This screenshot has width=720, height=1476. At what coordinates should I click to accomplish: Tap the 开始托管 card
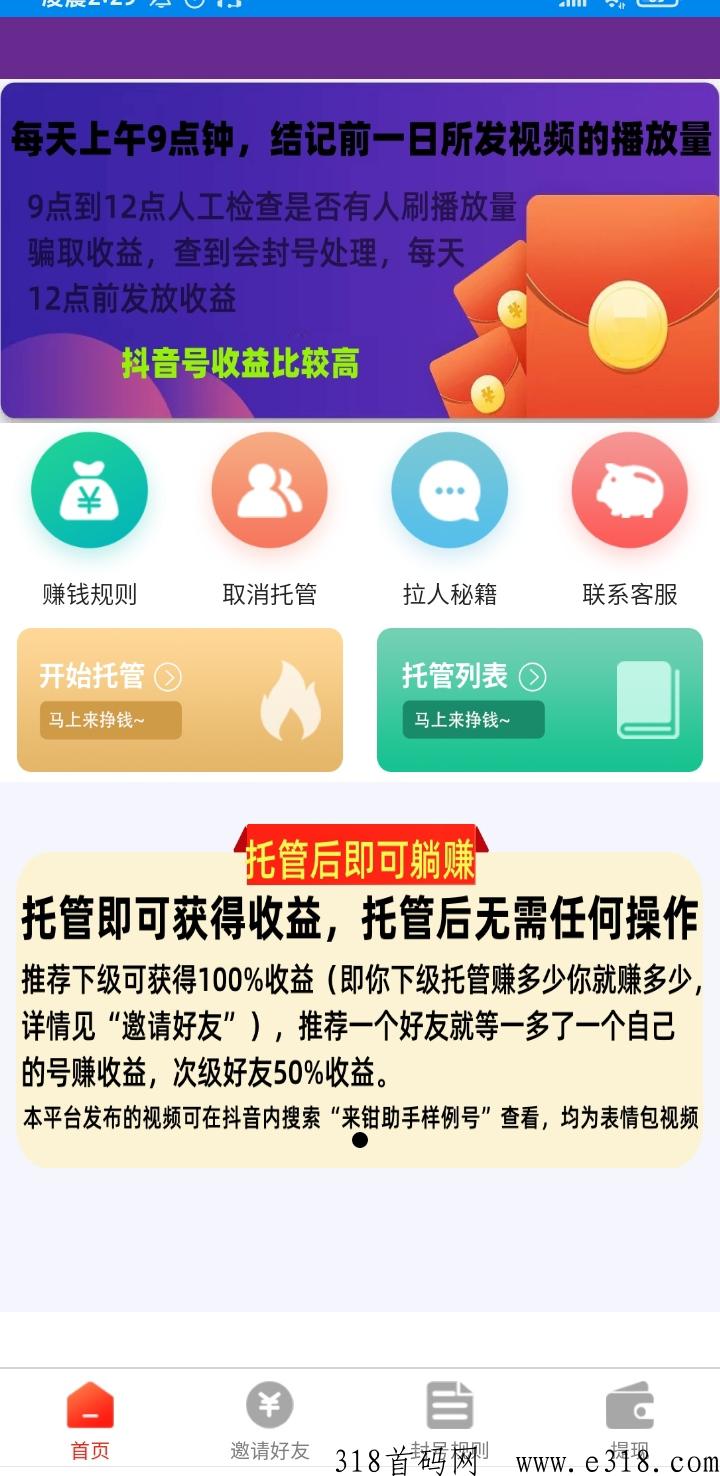180,700
